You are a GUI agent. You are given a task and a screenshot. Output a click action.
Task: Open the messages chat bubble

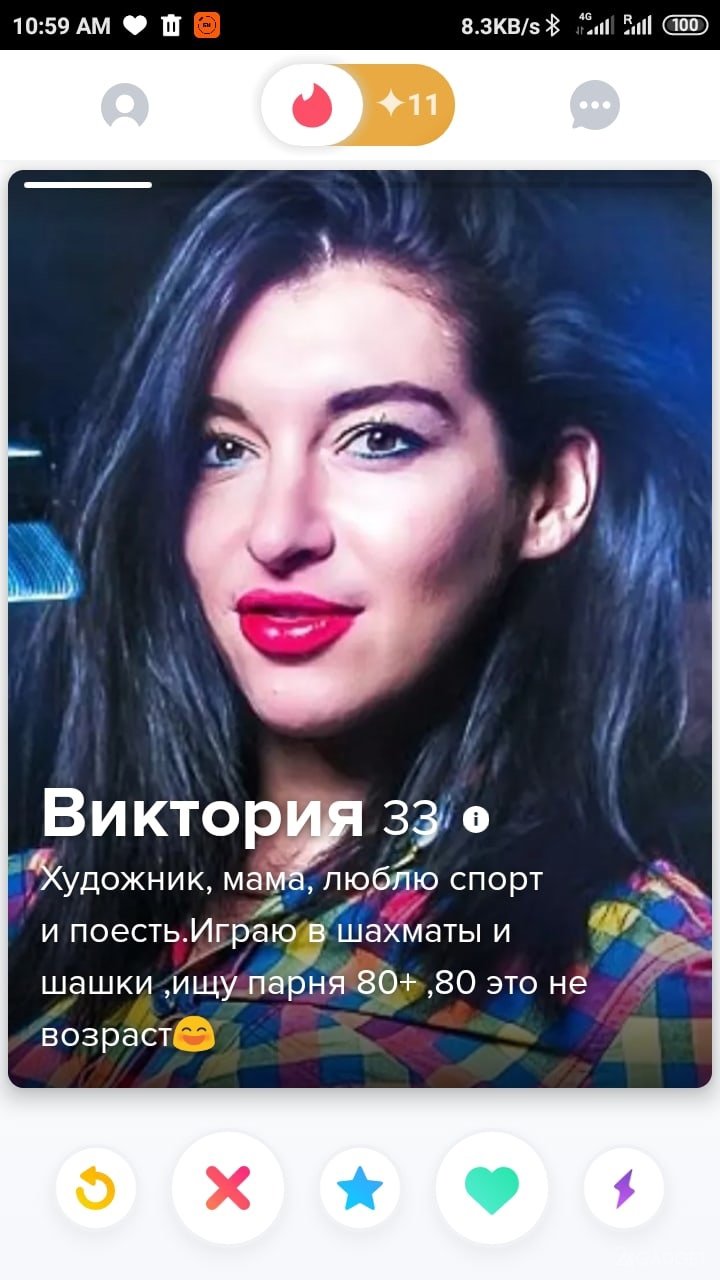click(595, 106)
